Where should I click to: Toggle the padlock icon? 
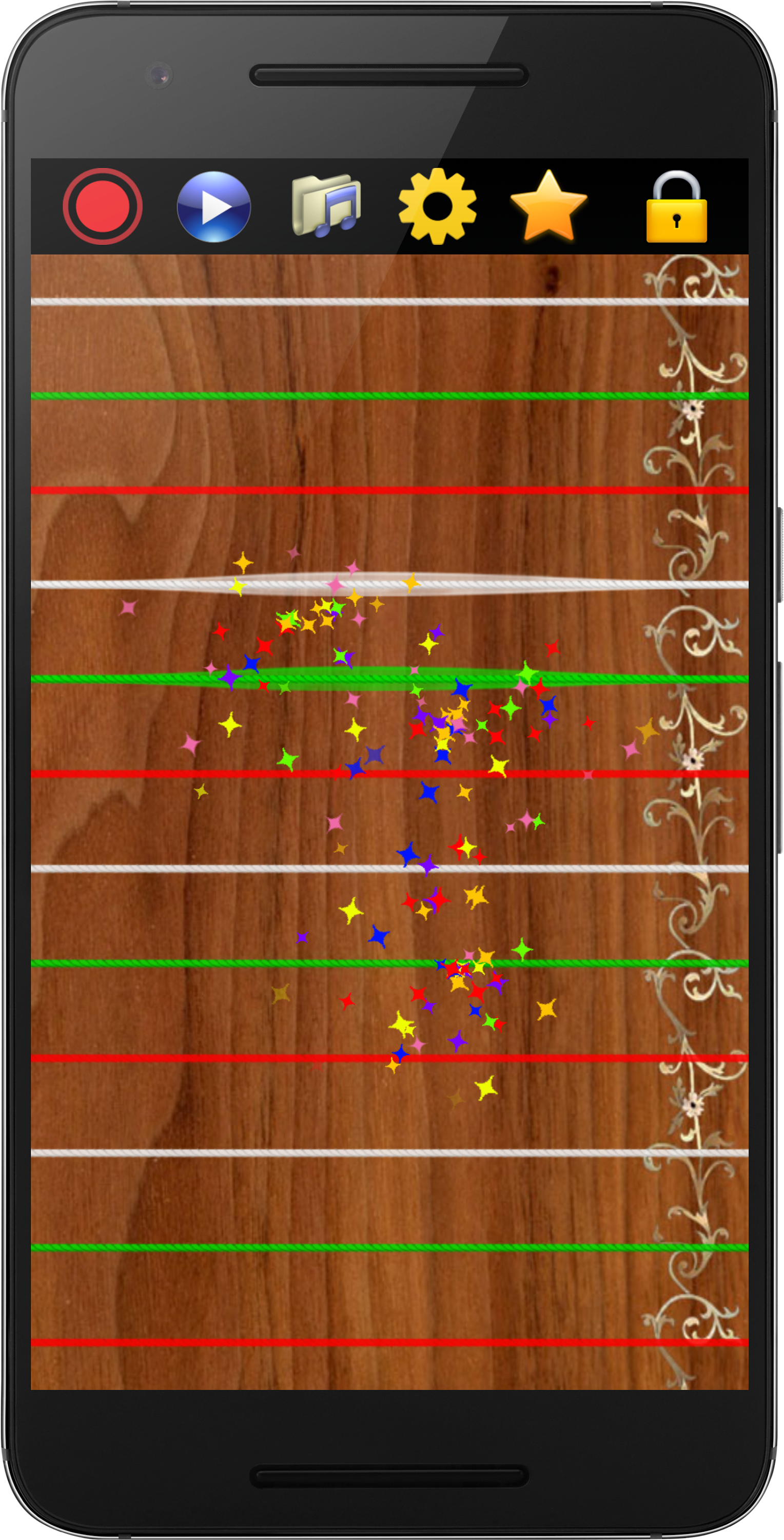(x=676, y=207)
